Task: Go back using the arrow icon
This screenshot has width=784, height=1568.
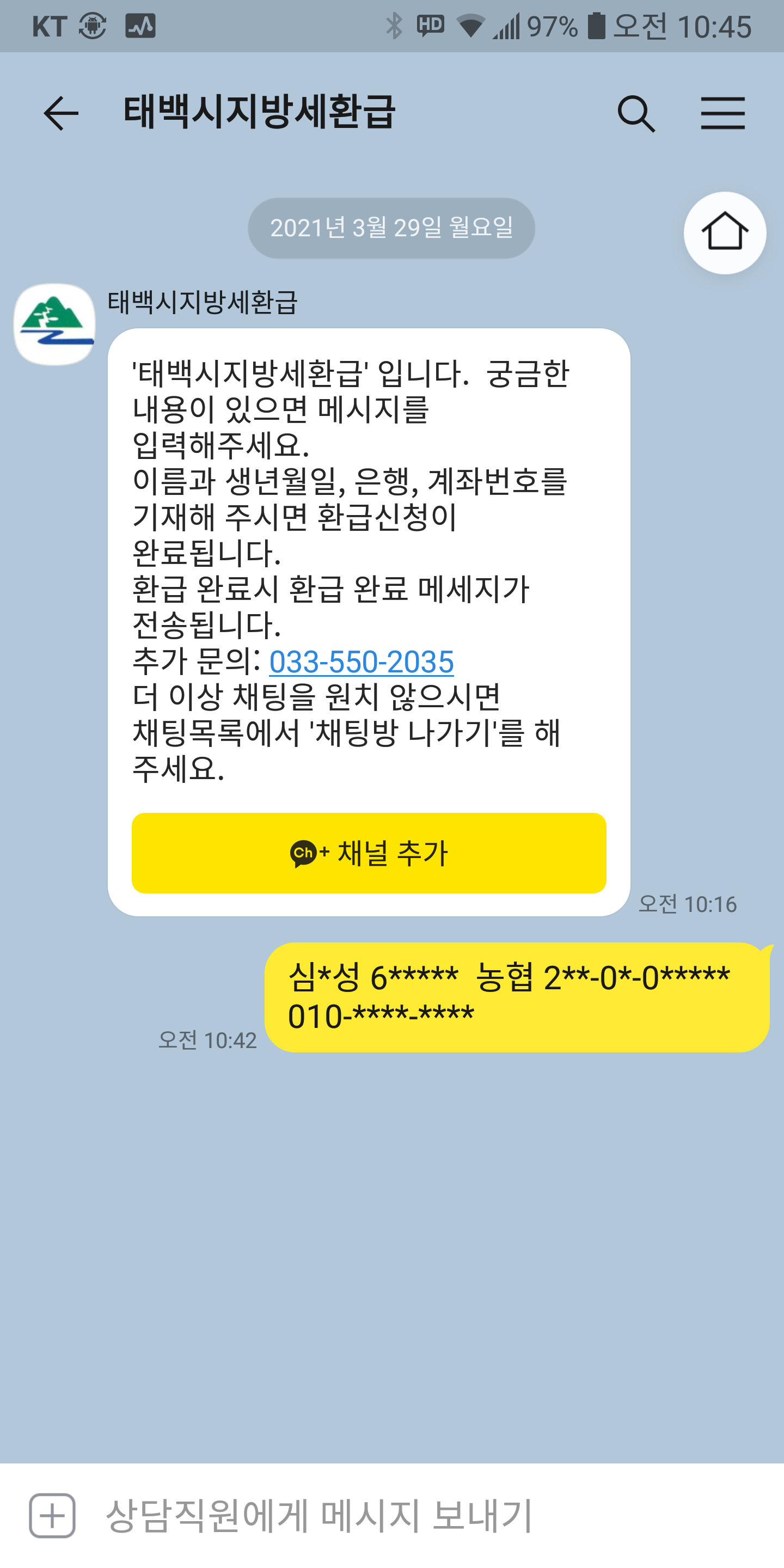Action: point(61,113)
